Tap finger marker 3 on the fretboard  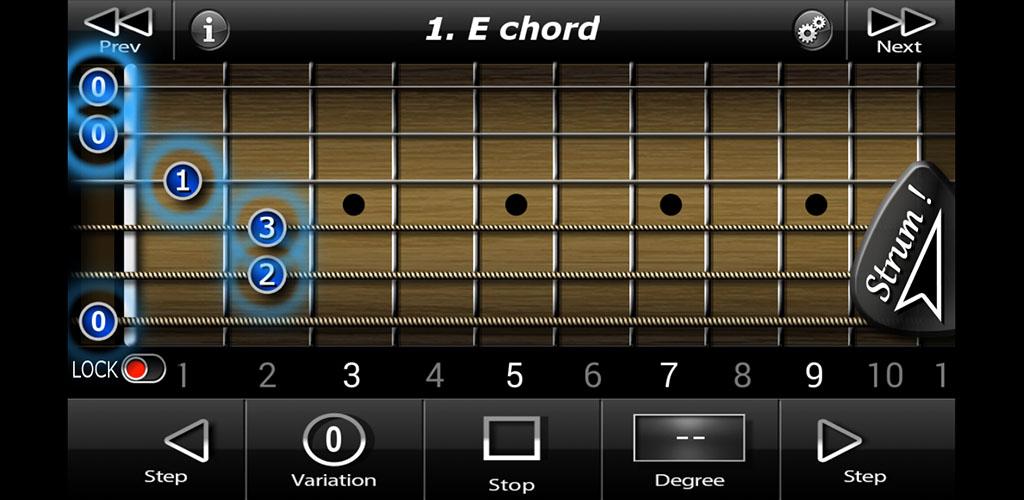[x=265, y=227]
